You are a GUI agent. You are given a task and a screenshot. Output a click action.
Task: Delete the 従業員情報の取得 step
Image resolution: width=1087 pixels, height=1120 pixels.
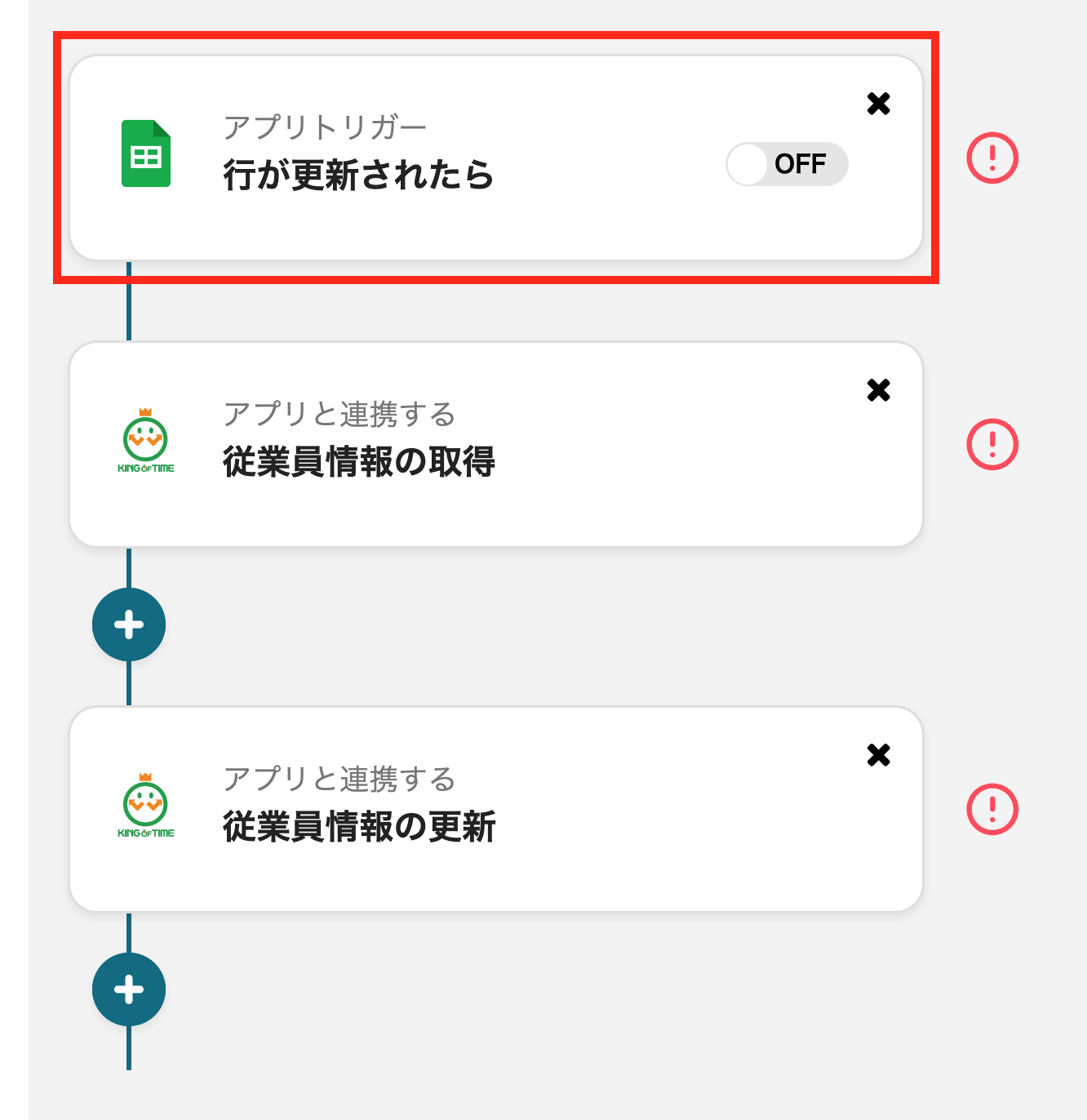(878, 390)
